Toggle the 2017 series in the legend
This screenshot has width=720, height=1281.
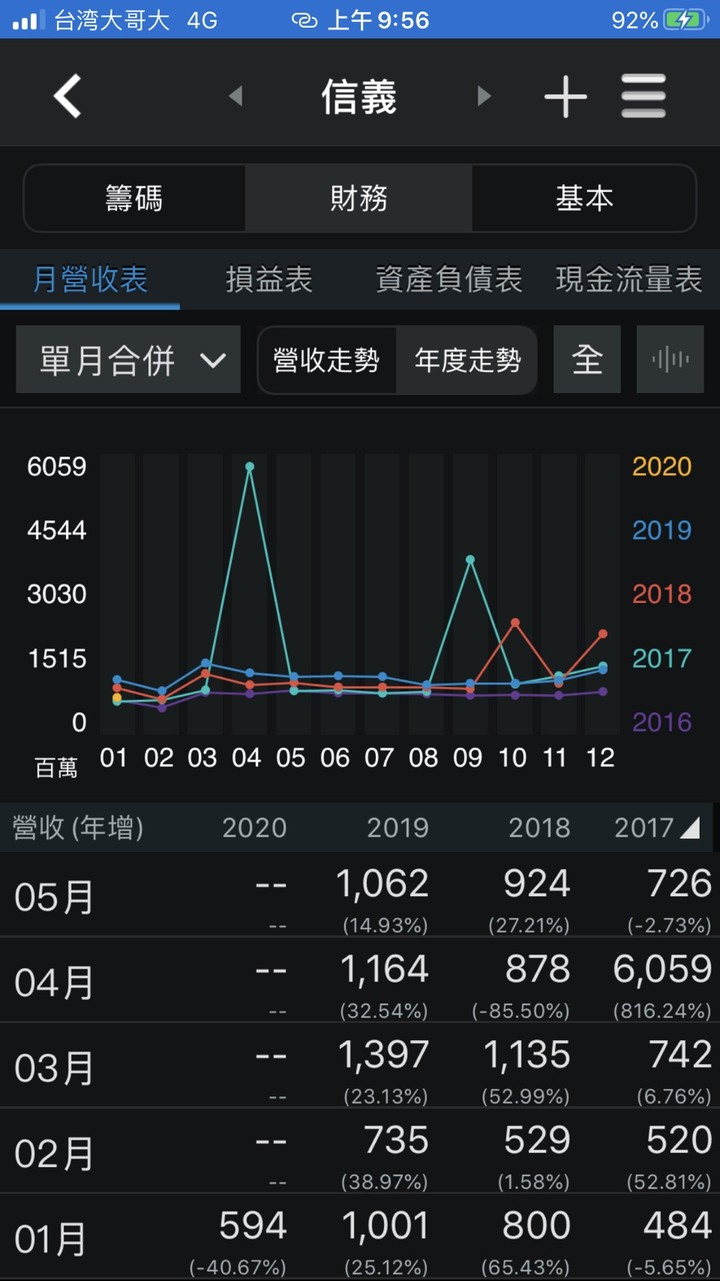click(662, 658)
